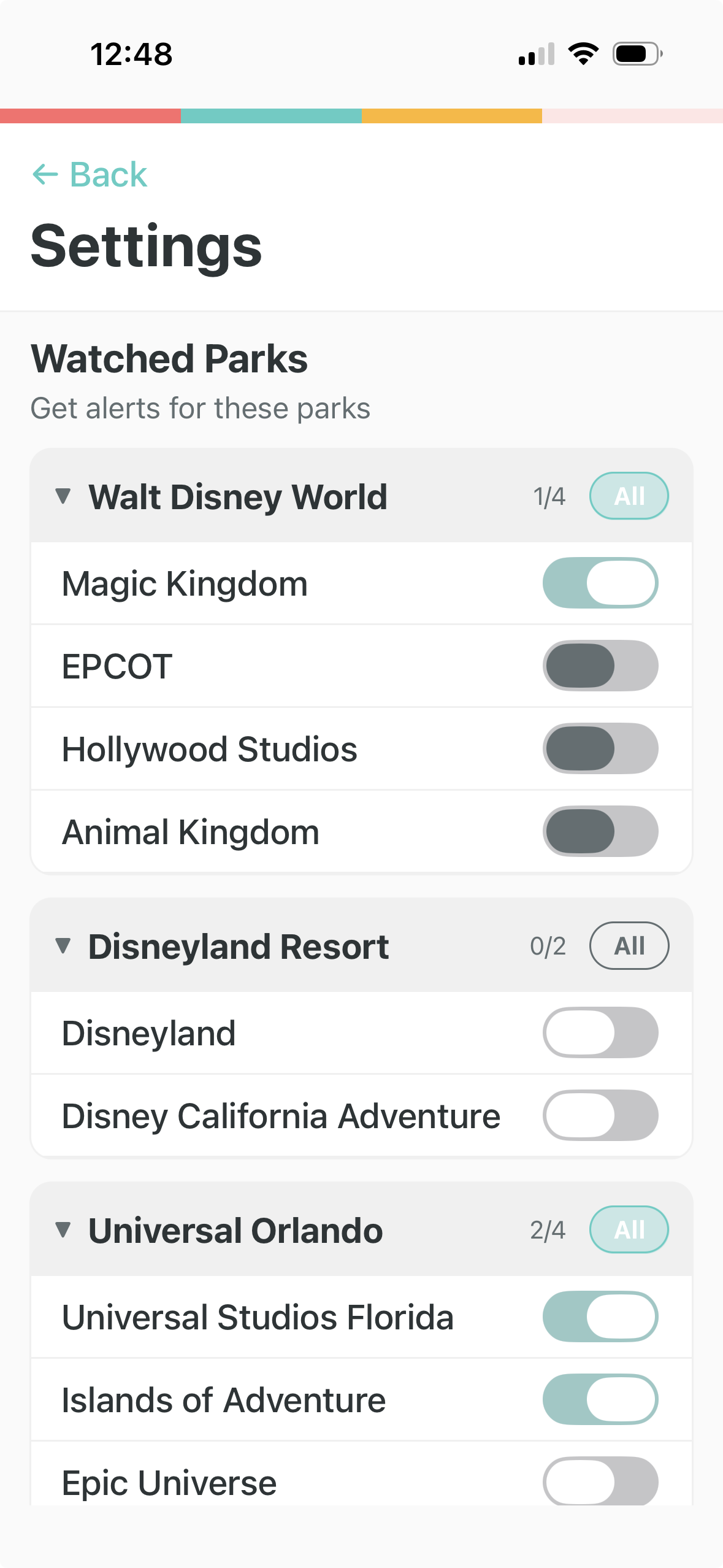Enable Hollywood Studios alerts

click(600, 748)
